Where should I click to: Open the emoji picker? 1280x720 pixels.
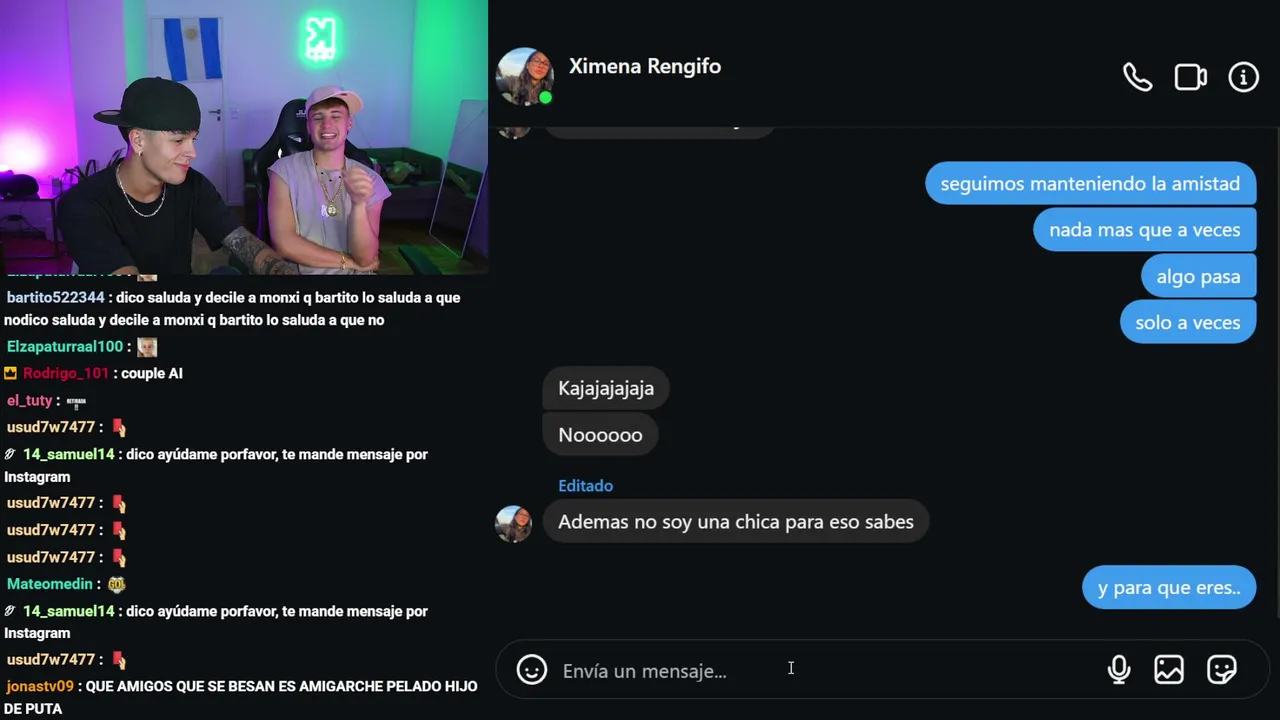click(532, 669)
